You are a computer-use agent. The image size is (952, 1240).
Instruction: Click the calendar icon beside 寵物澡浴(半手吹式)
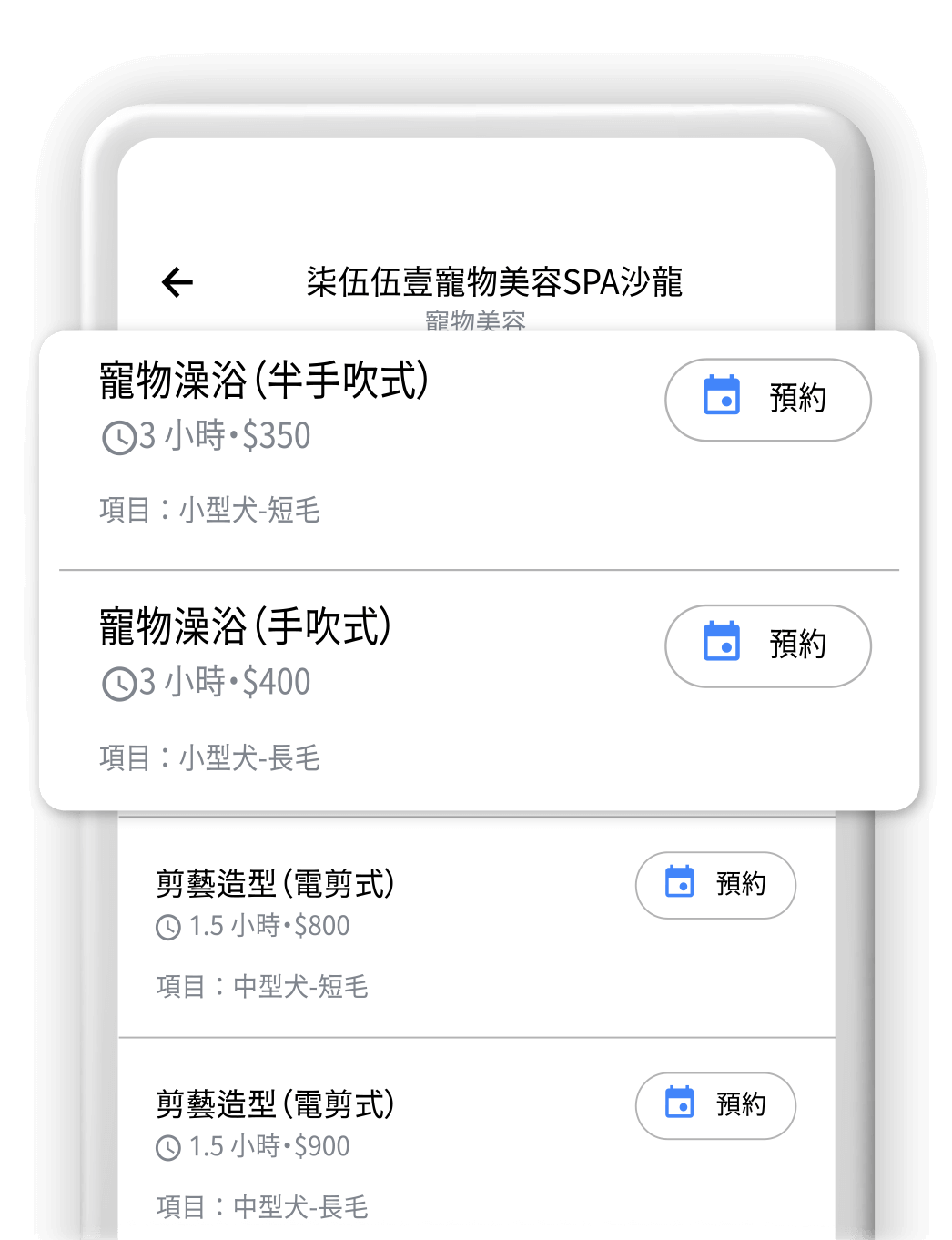[721, 400]
